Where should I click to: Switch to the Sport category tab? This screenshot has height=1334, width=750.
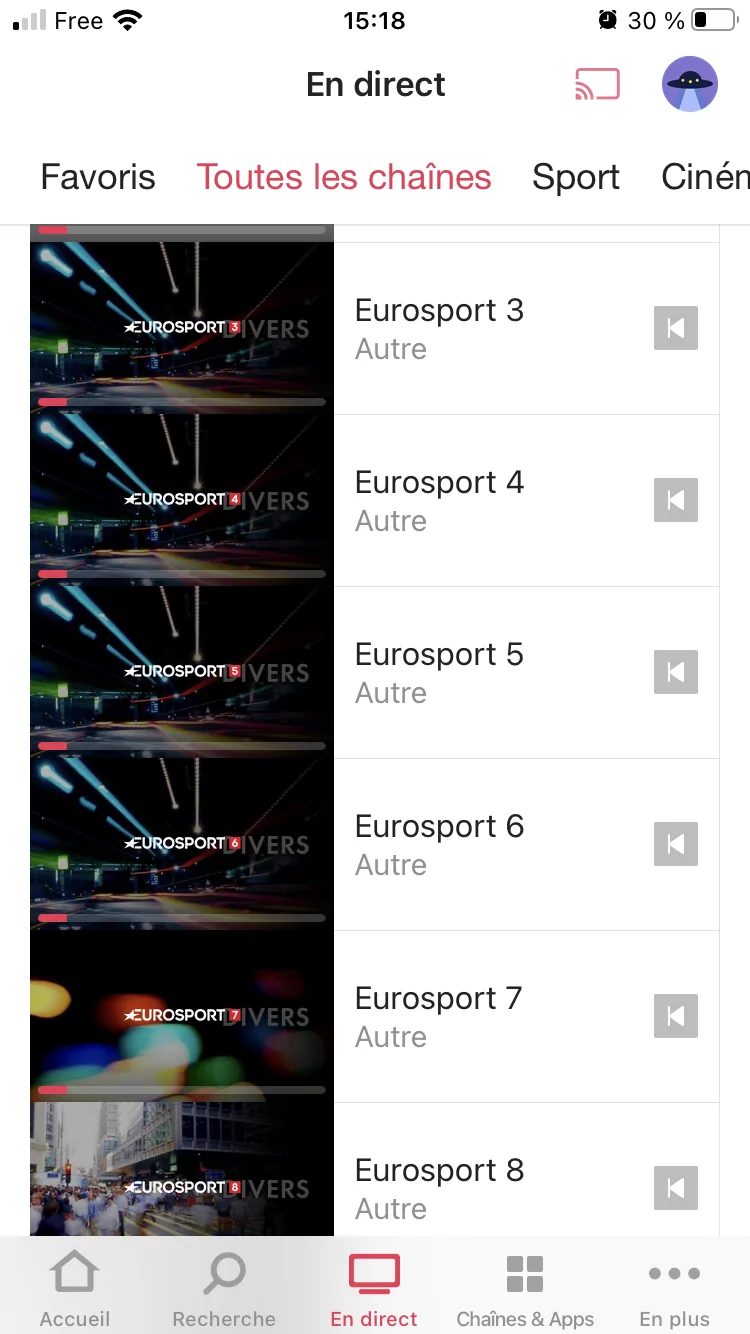coord(576,177)
